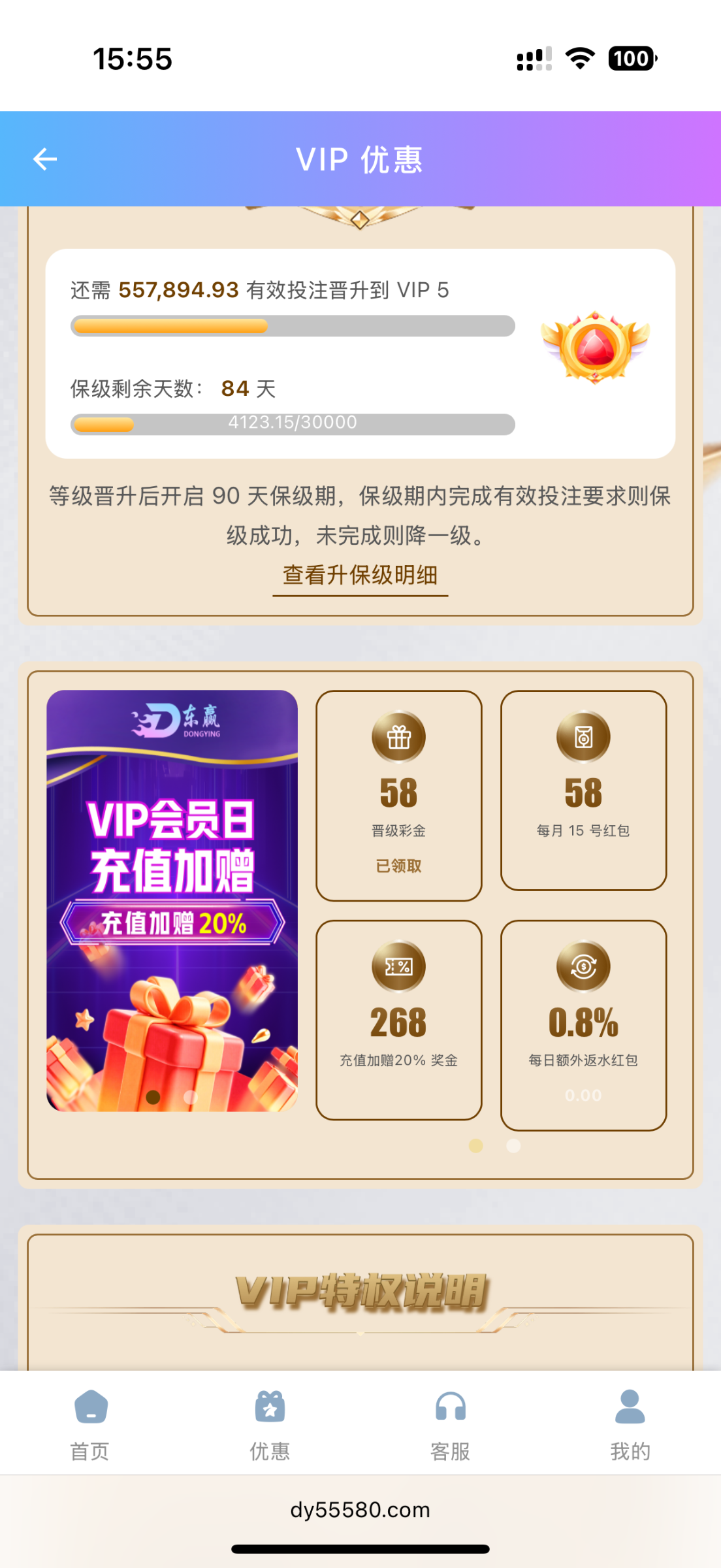Select the 每月 15 号红包 card
Image resolution: width=721 pixels, height=1568 pixels.
click(583, 790)
